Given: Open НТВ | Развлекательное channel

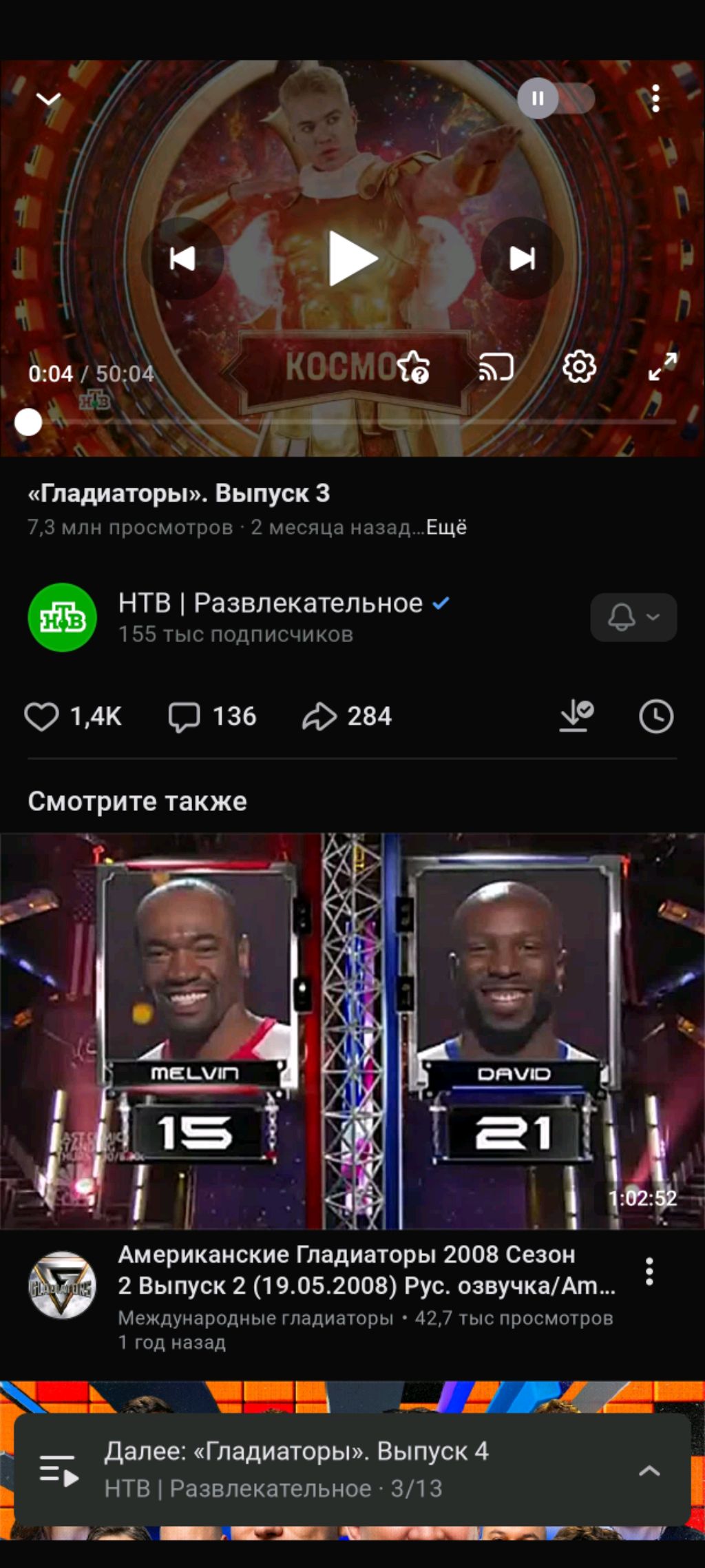Looking at the screenshot, I should tap(270, 604).
